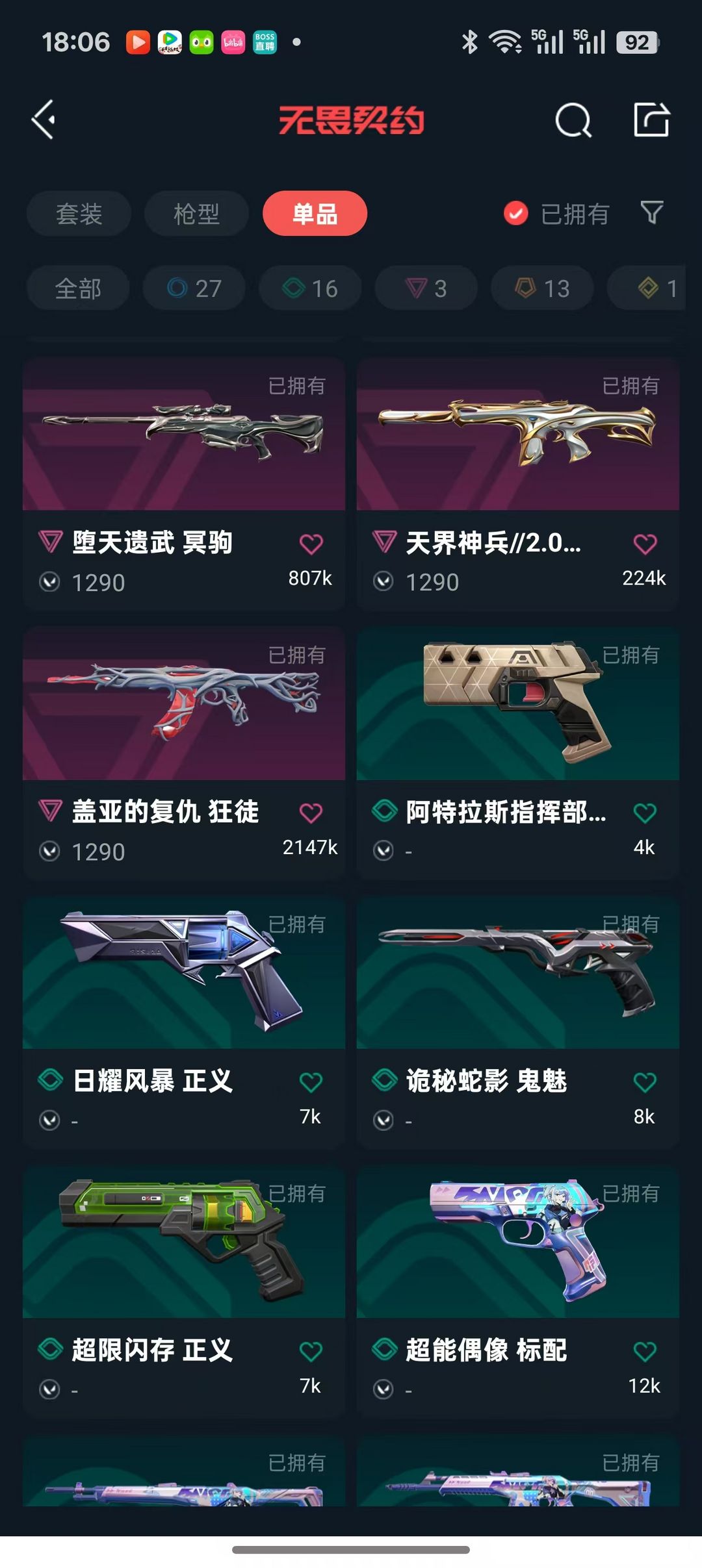
Task: Select the 单品 tab
Action: pos(315,214)
